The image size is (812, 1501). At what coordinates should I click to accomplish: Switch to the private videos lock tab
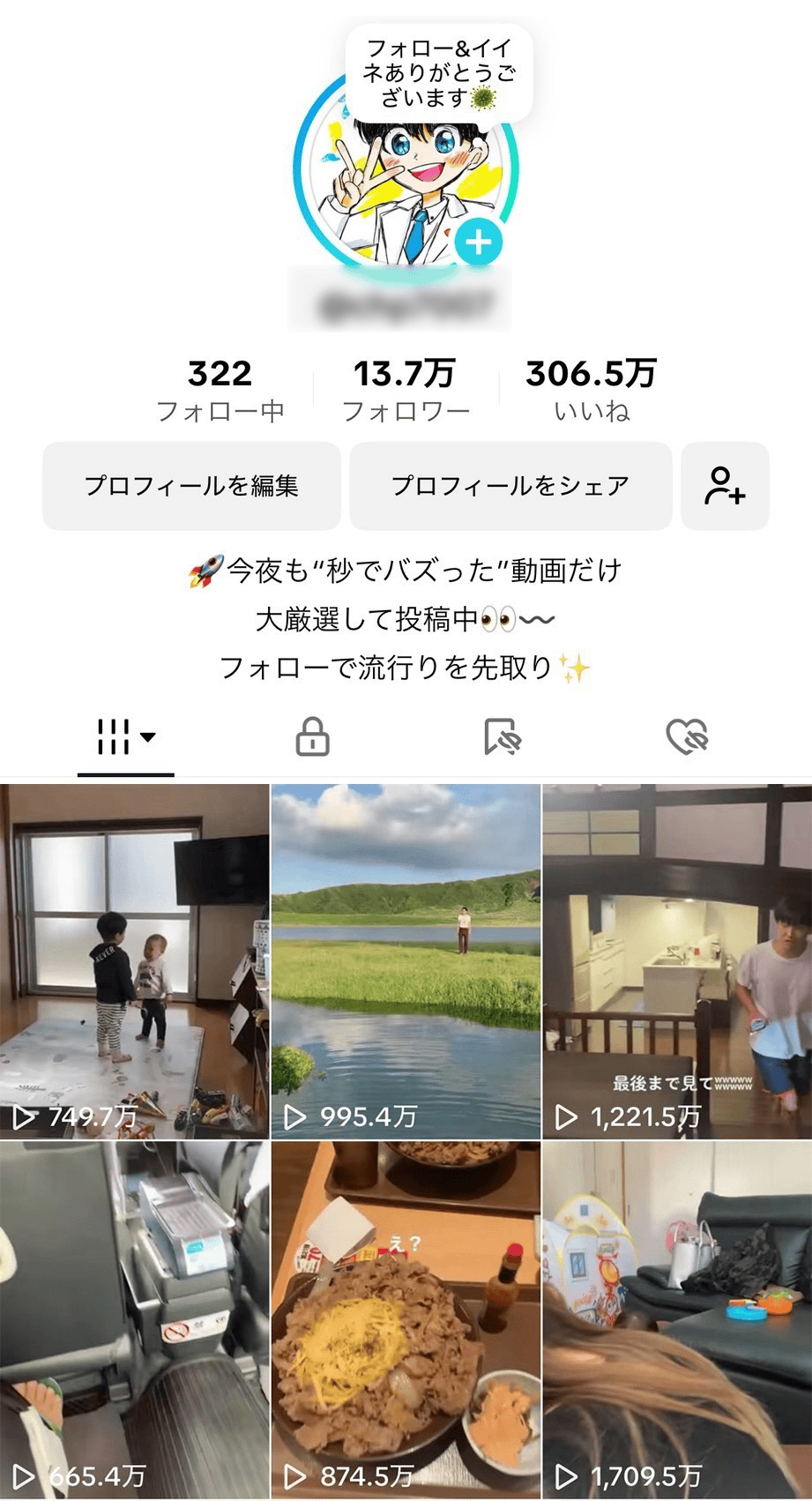[312, 736]
